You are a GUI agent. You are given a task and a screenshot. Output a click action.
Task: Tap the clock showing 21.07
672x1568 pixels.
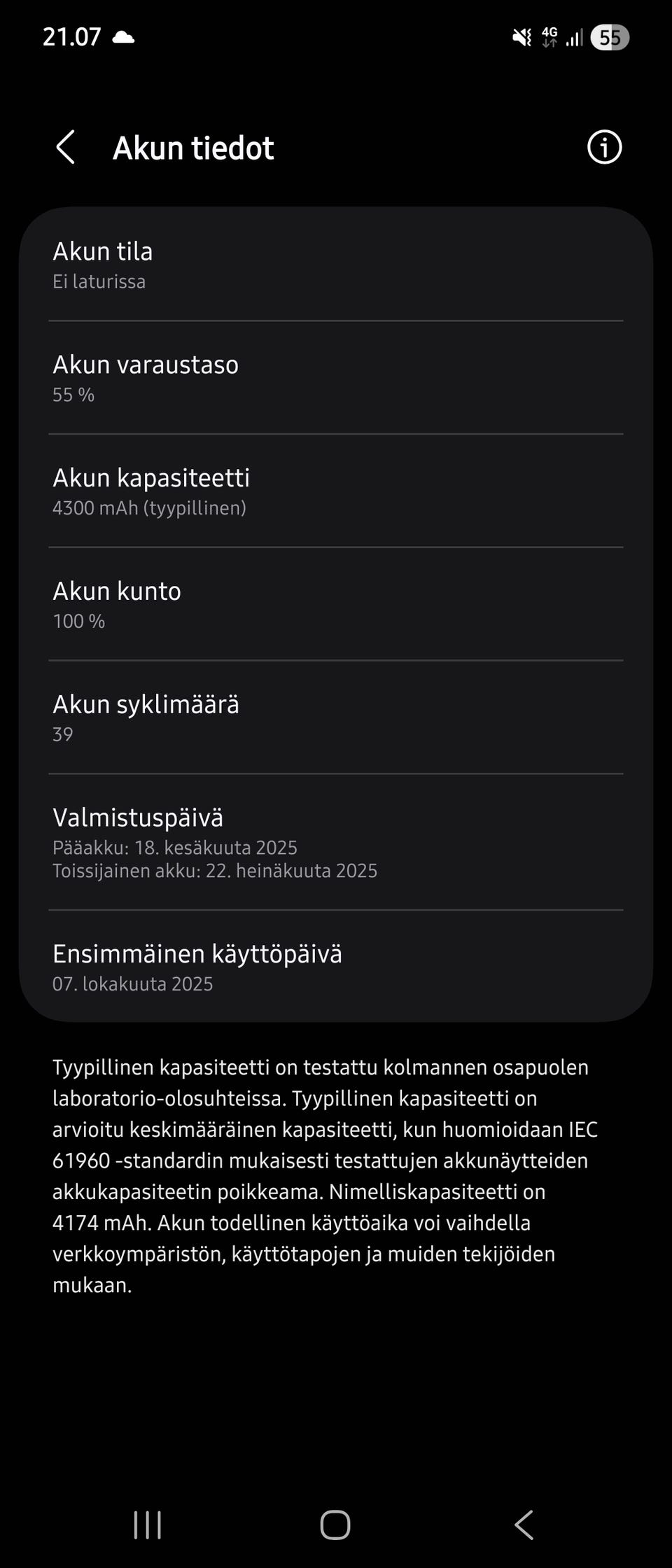[x=71, y=36]
